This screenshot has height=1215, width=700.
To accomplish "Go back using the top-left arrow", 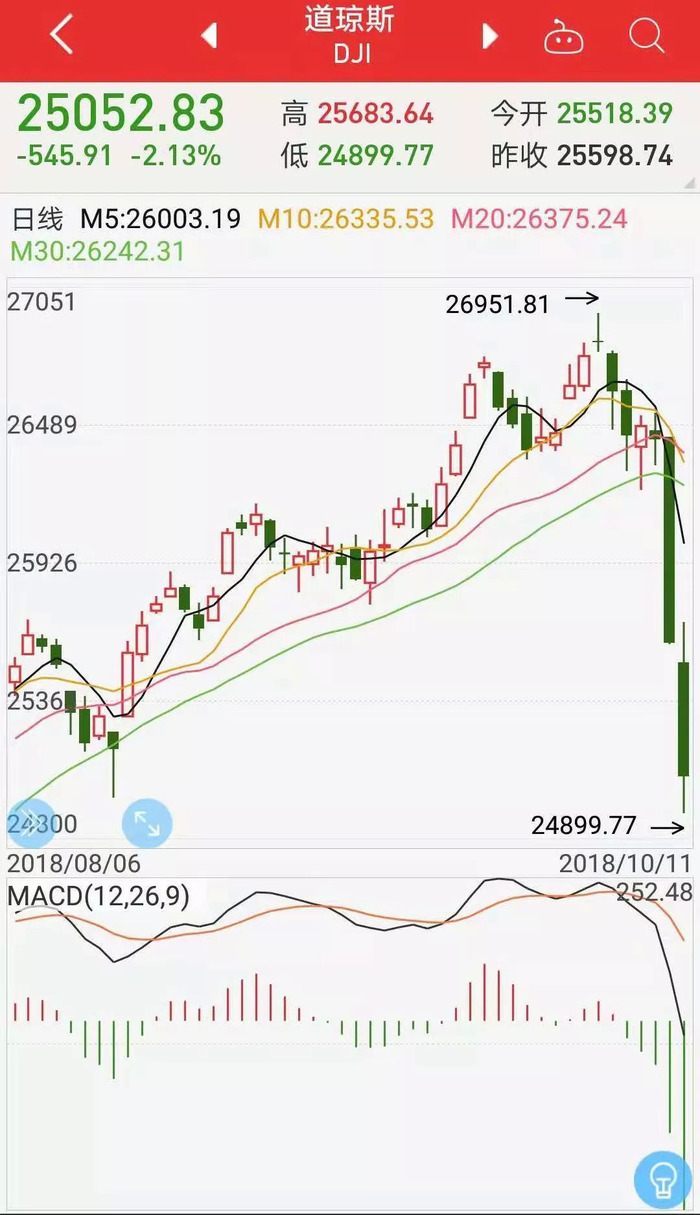I will 62,36.
